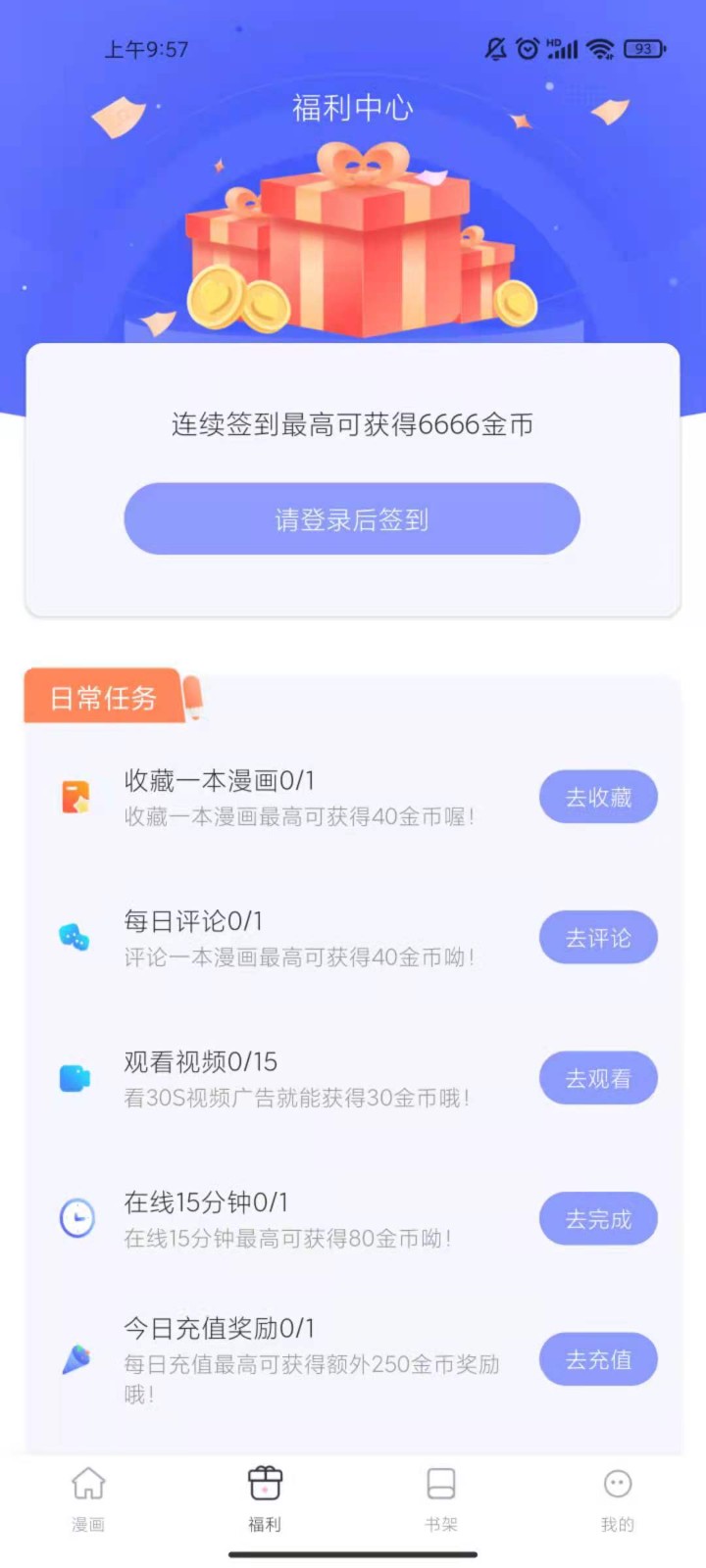Click the gift box banner illustration

click(353, 235)
